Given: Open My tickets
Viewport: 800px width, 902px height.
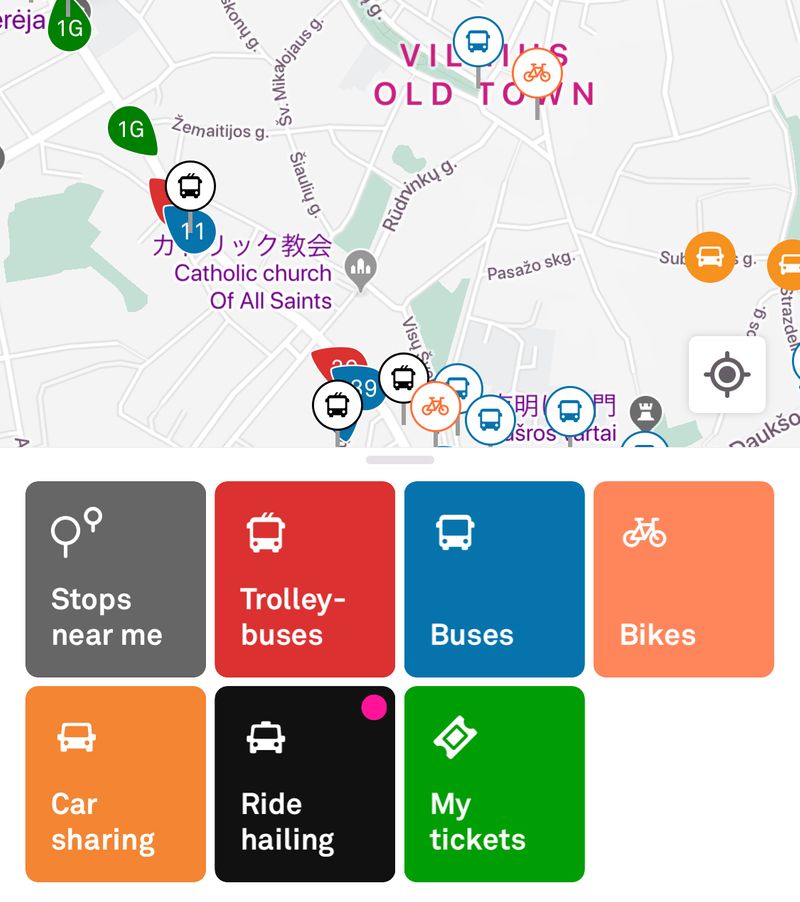Looking at the screenshot, I should (x=494, y=784).
